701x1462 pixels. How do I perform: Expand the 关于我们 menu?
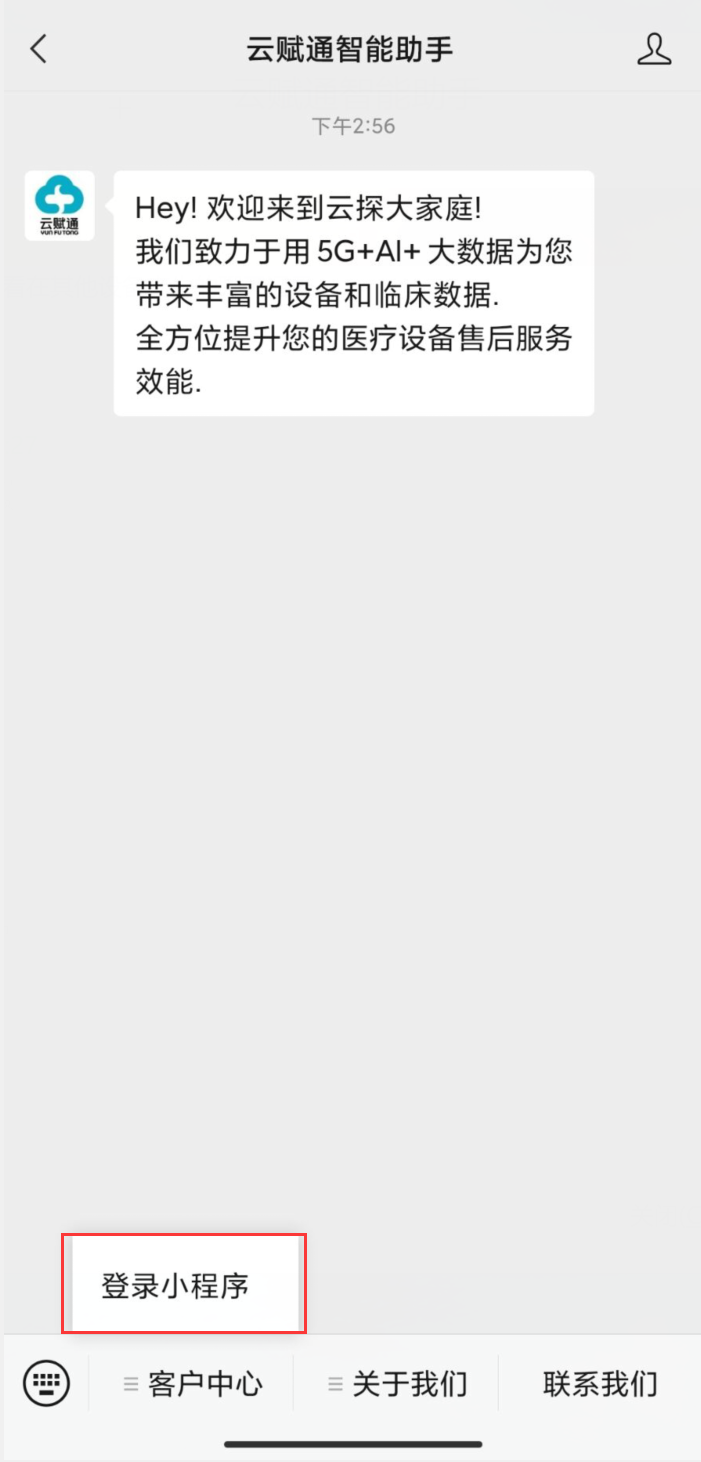(397, 1384)
